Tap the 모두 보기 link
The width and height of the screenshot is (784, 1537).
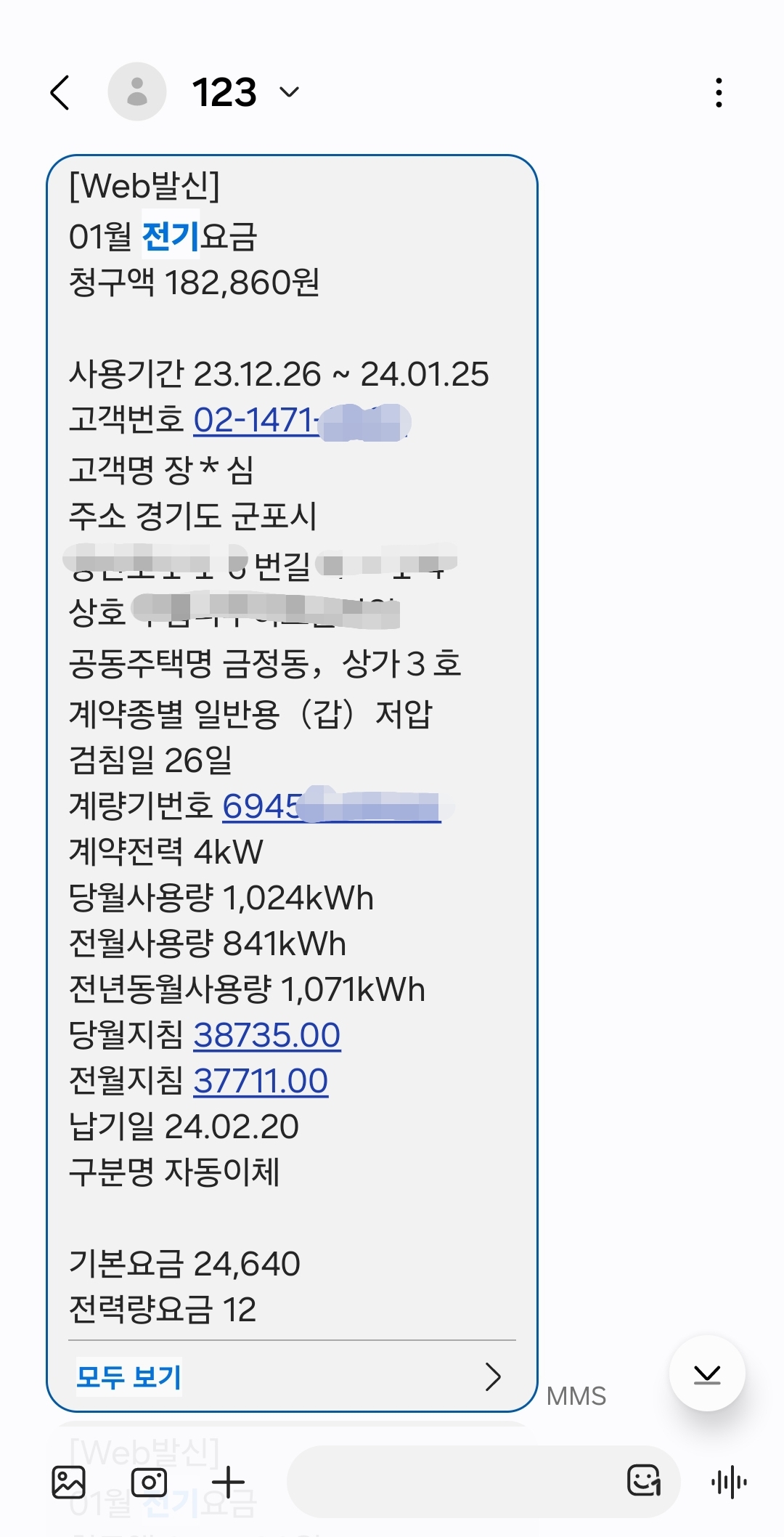129,1376
